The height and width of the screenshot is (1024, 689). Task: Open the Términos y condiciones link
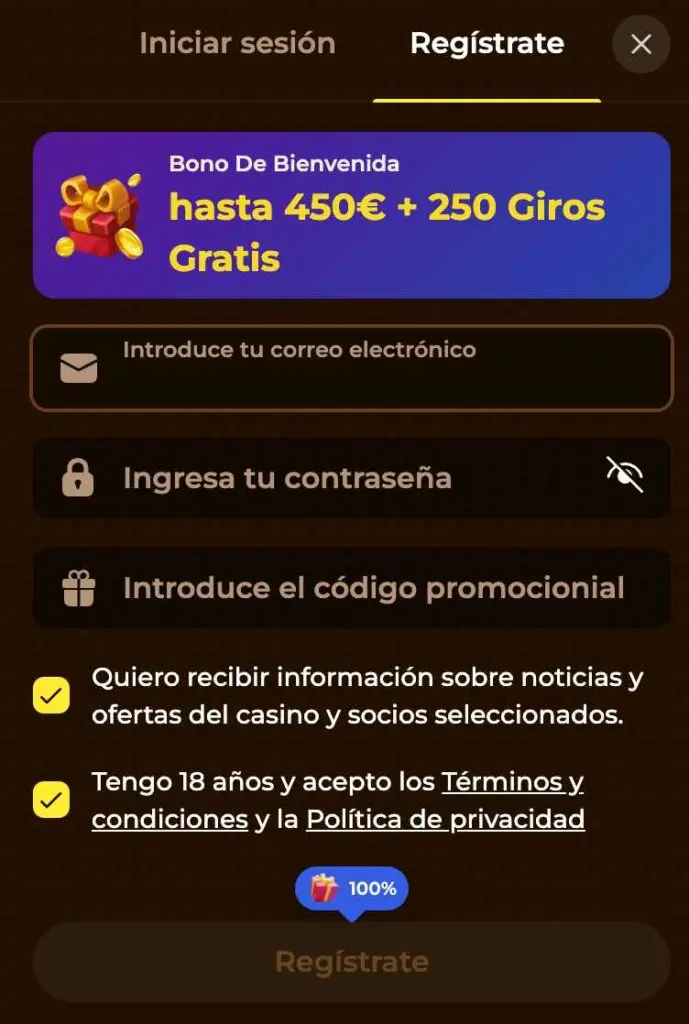point(512,781)
